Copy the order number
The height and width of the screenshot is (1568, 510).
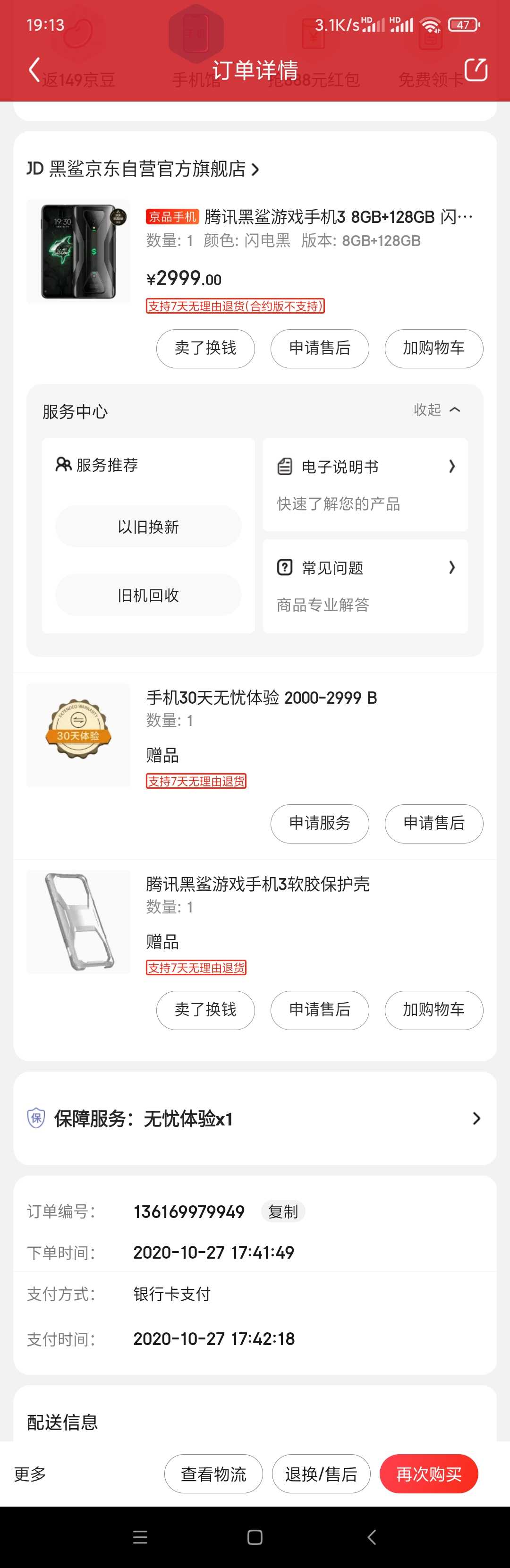pyautogui.click(x=283, y=1211)
